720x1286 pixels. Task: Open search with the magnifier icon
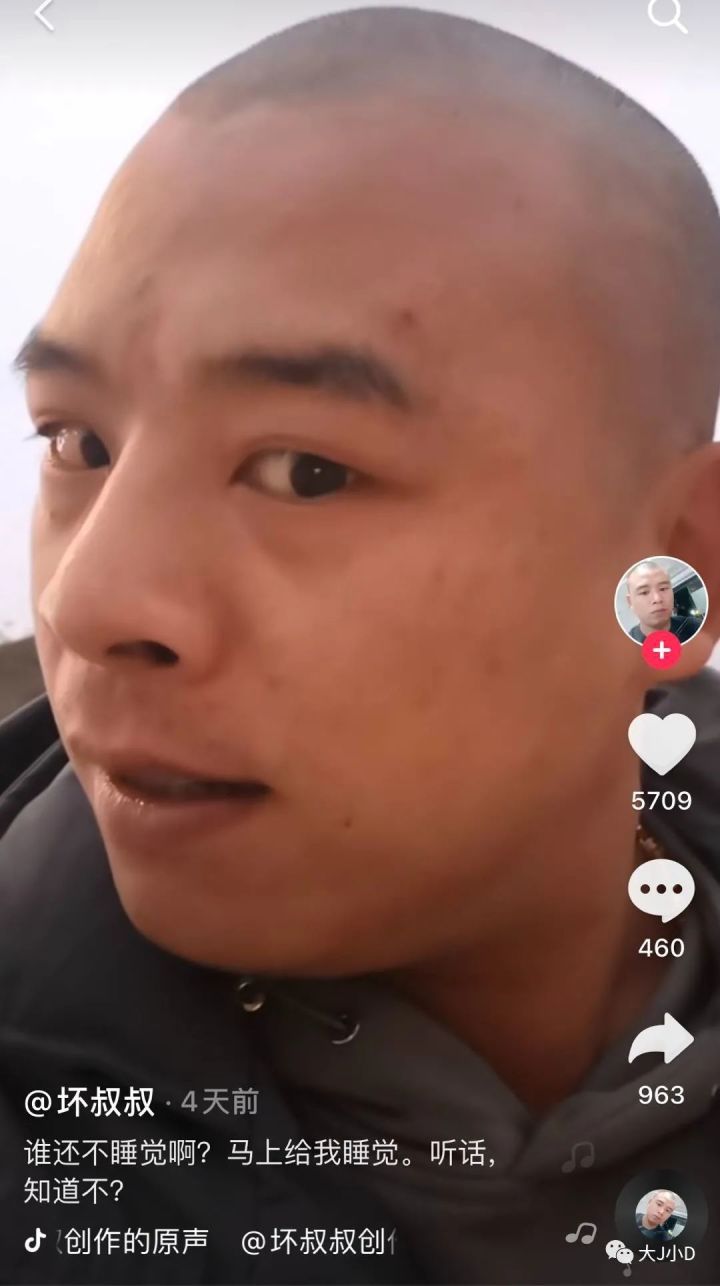click(667, 14)
